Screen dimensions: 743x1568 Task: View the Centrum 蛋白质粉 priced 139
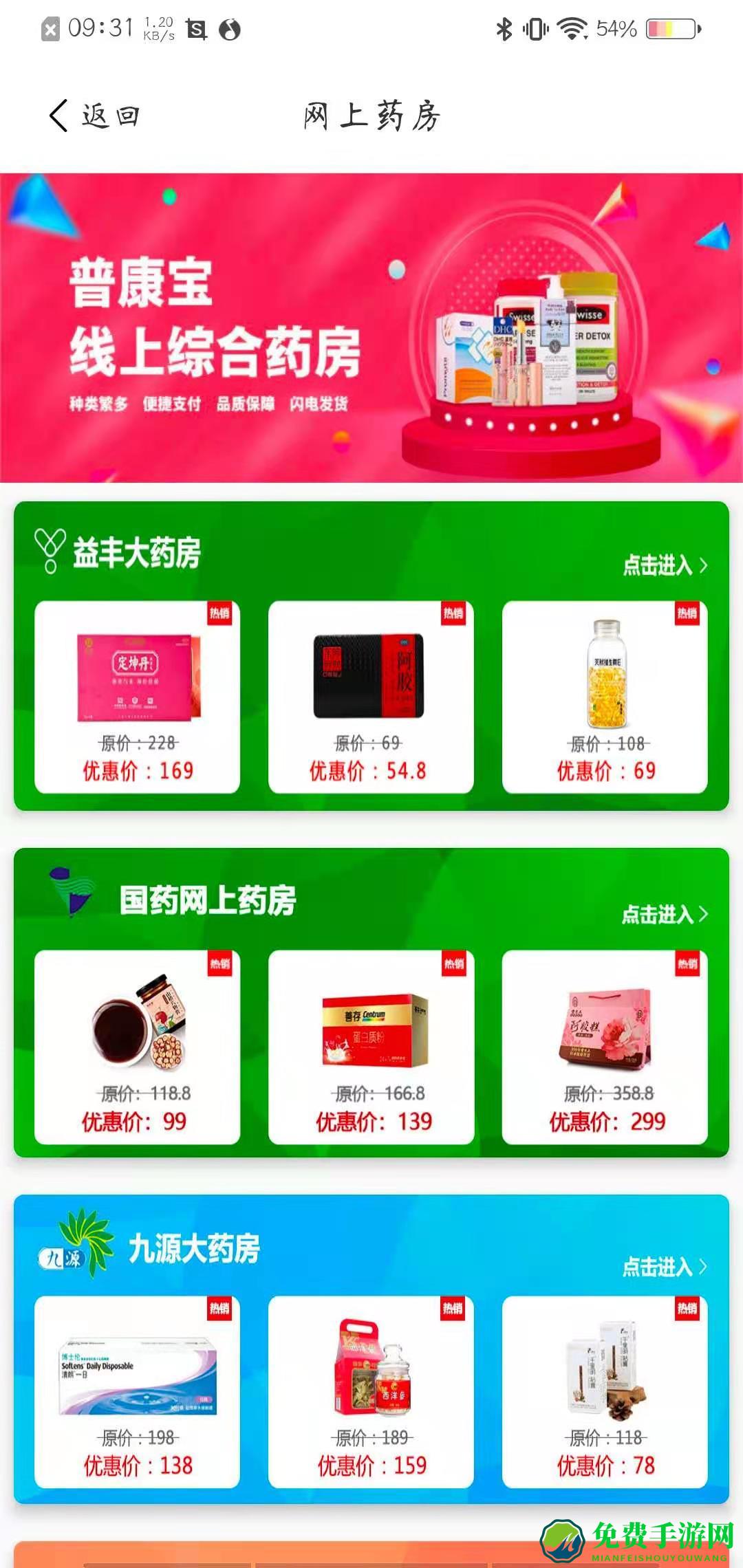371,1047
